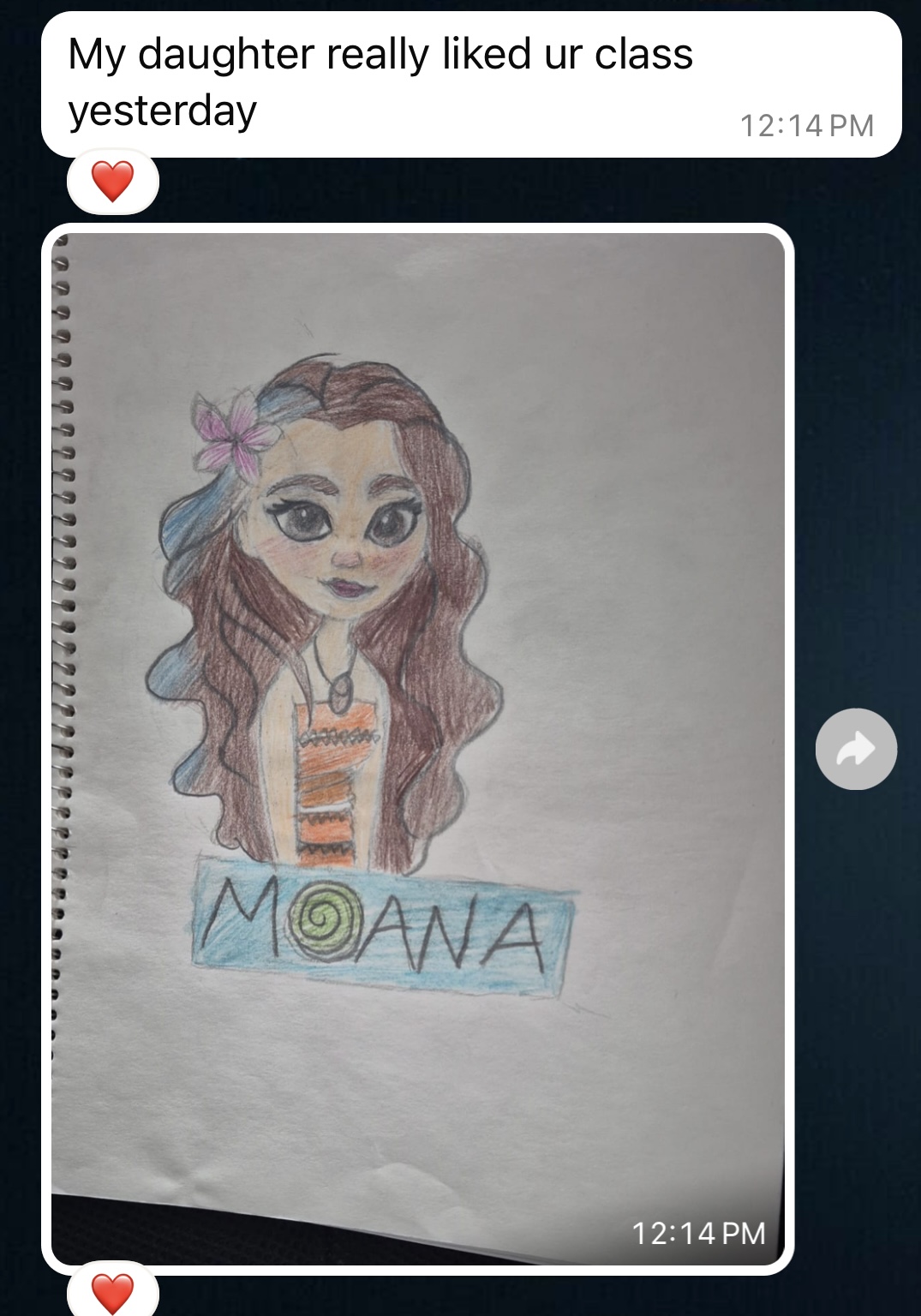Viewport: 921px width, 1316px height.
Task: Tap the heart reaction under the text message
Action: [113, 182]
